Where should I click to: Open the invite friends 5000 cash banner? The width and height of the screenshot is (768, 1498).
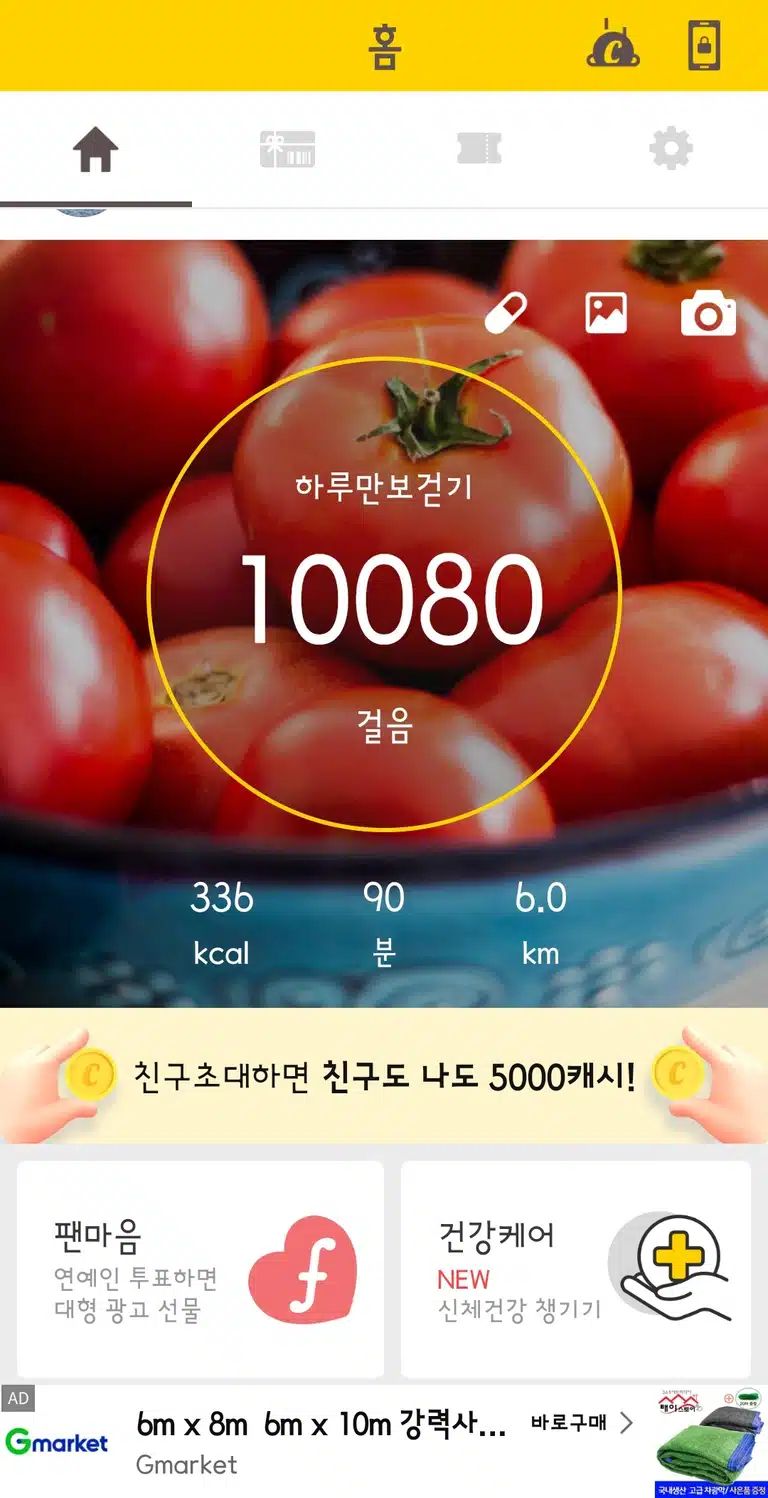point(384,1076)
